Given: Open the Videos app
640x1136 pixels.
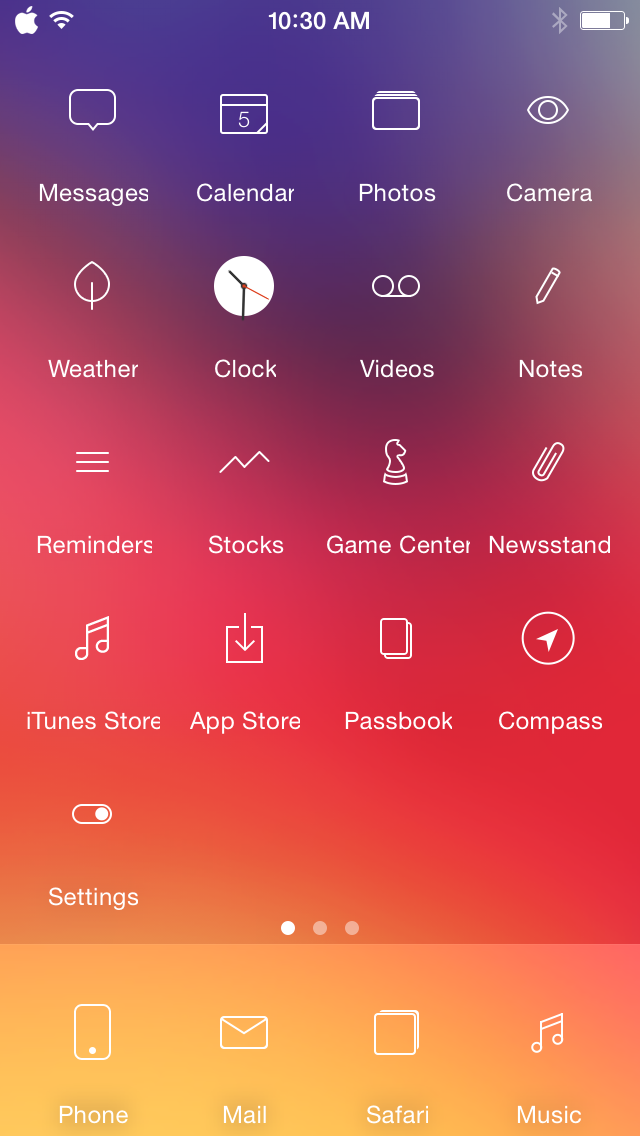Looking at the screenshot, I should 396,287.
